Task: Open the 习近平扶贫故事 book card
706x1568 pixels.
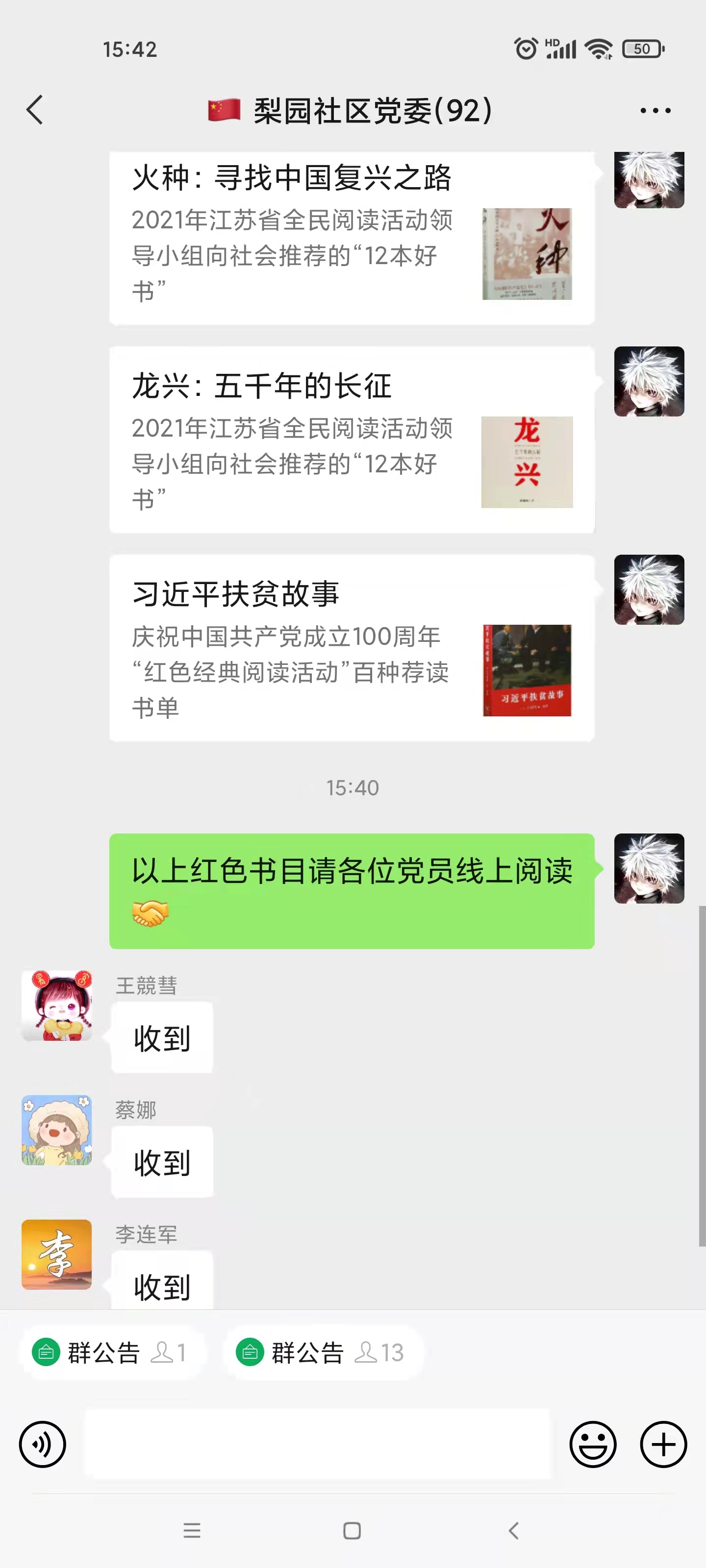Action: (352, 648)
